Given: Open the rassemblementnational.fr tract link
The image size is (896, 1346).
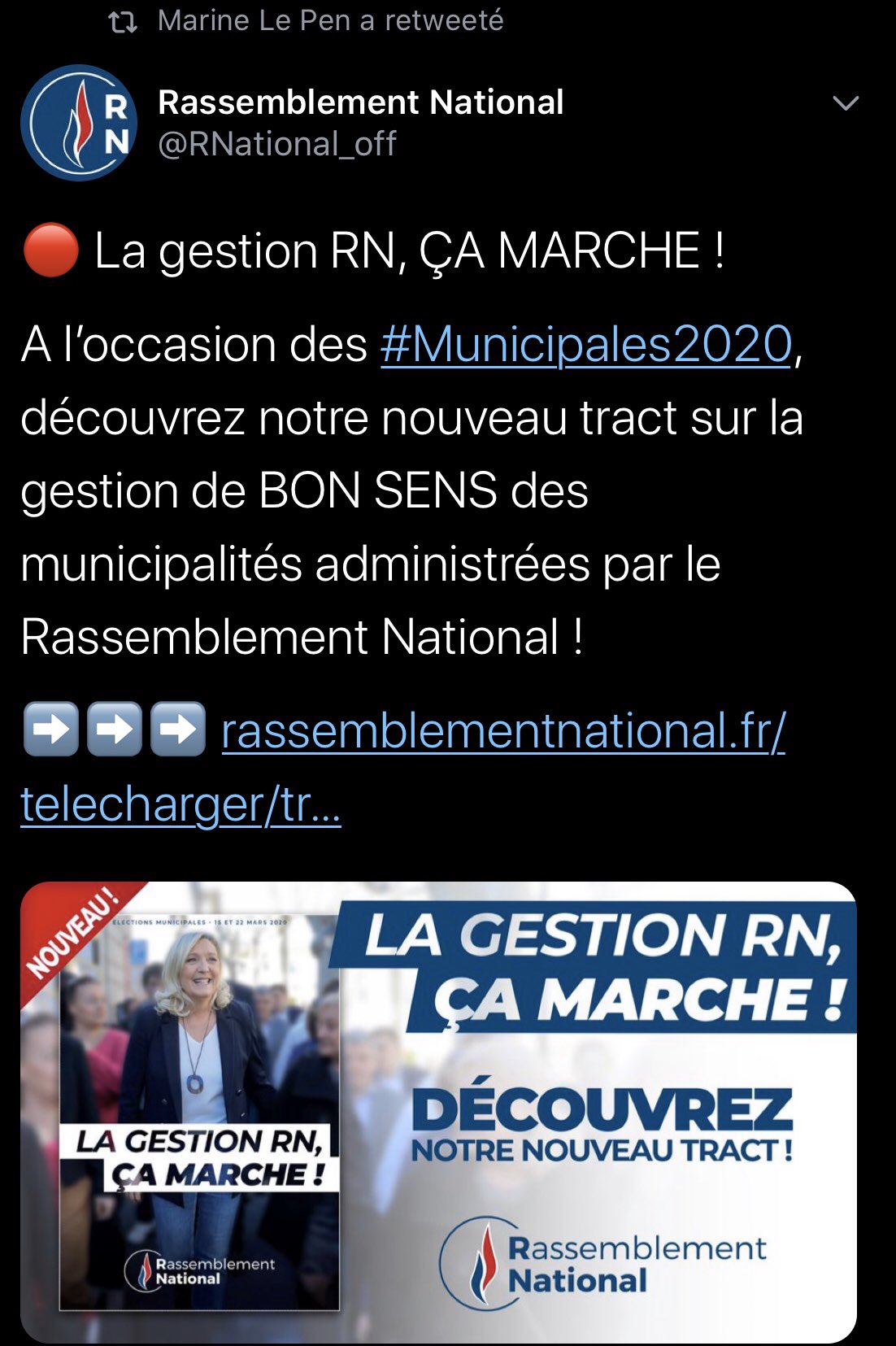Looking at the screenshot, I should coord(502,731).
